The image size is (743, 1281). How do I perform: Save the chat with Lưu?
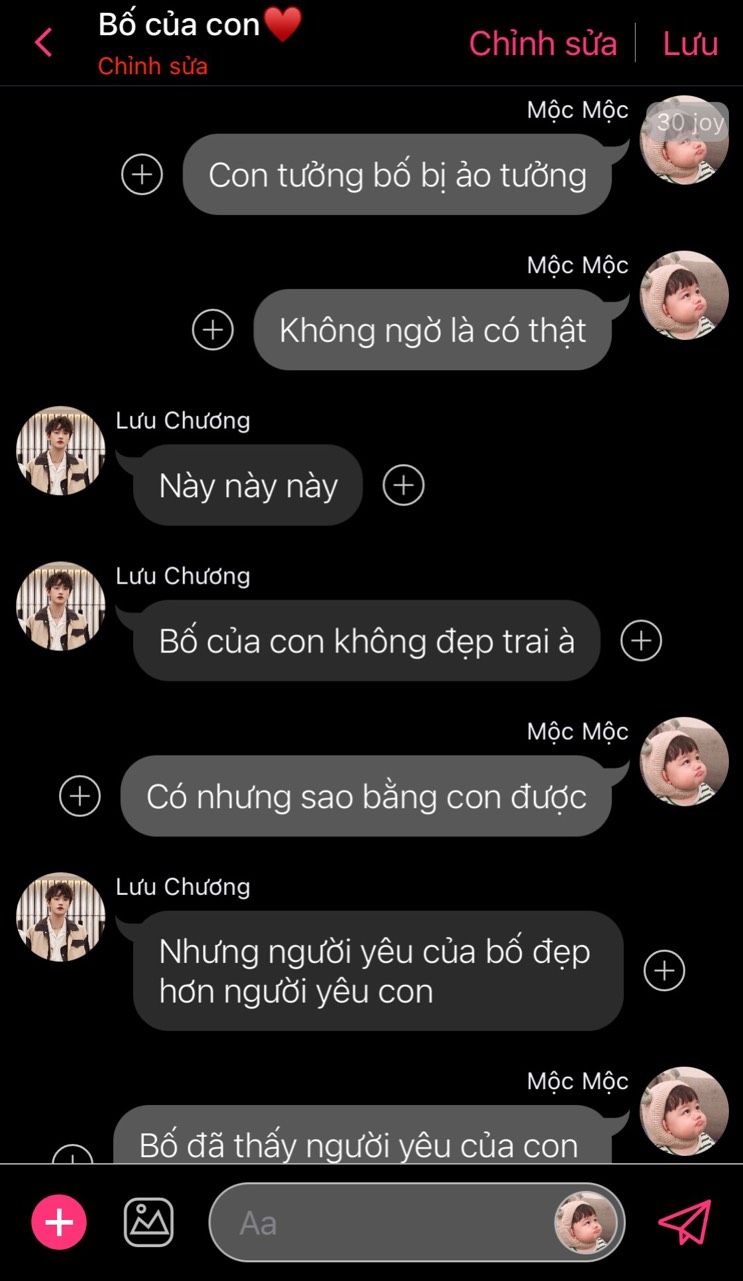[x=690, y=43]
